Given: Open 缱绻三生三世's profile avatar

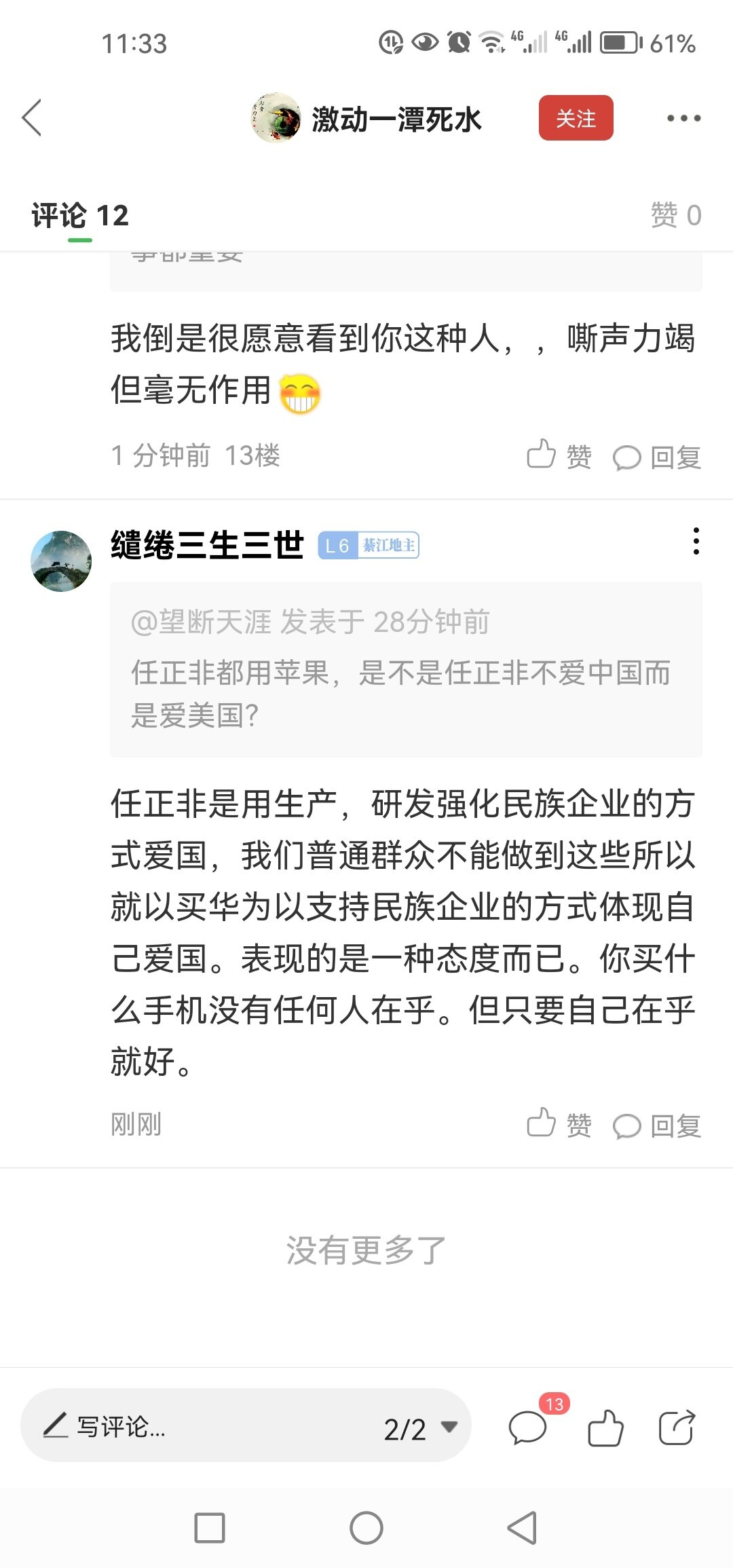Looking at the screenshot, I should coord(61,561).
